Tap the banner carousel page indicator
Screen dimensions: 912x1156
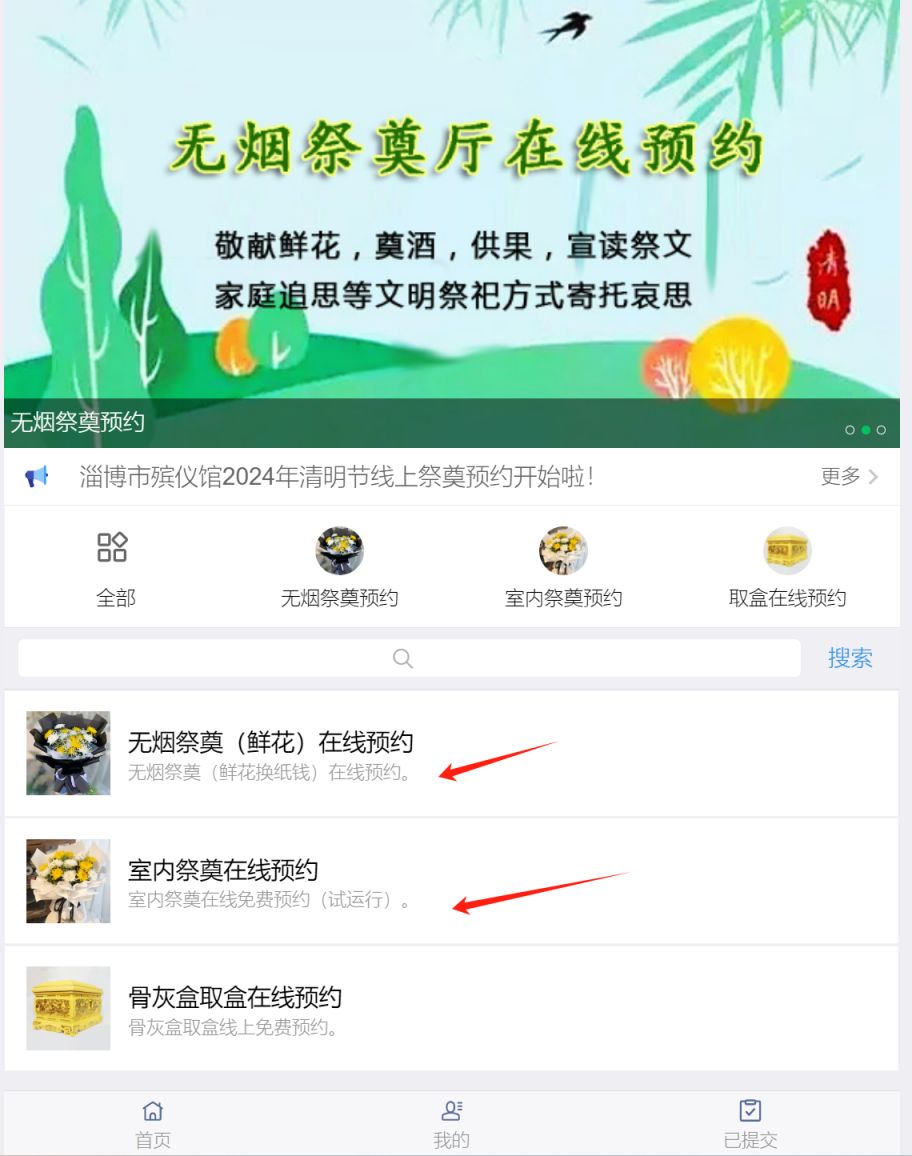point(865,430)
